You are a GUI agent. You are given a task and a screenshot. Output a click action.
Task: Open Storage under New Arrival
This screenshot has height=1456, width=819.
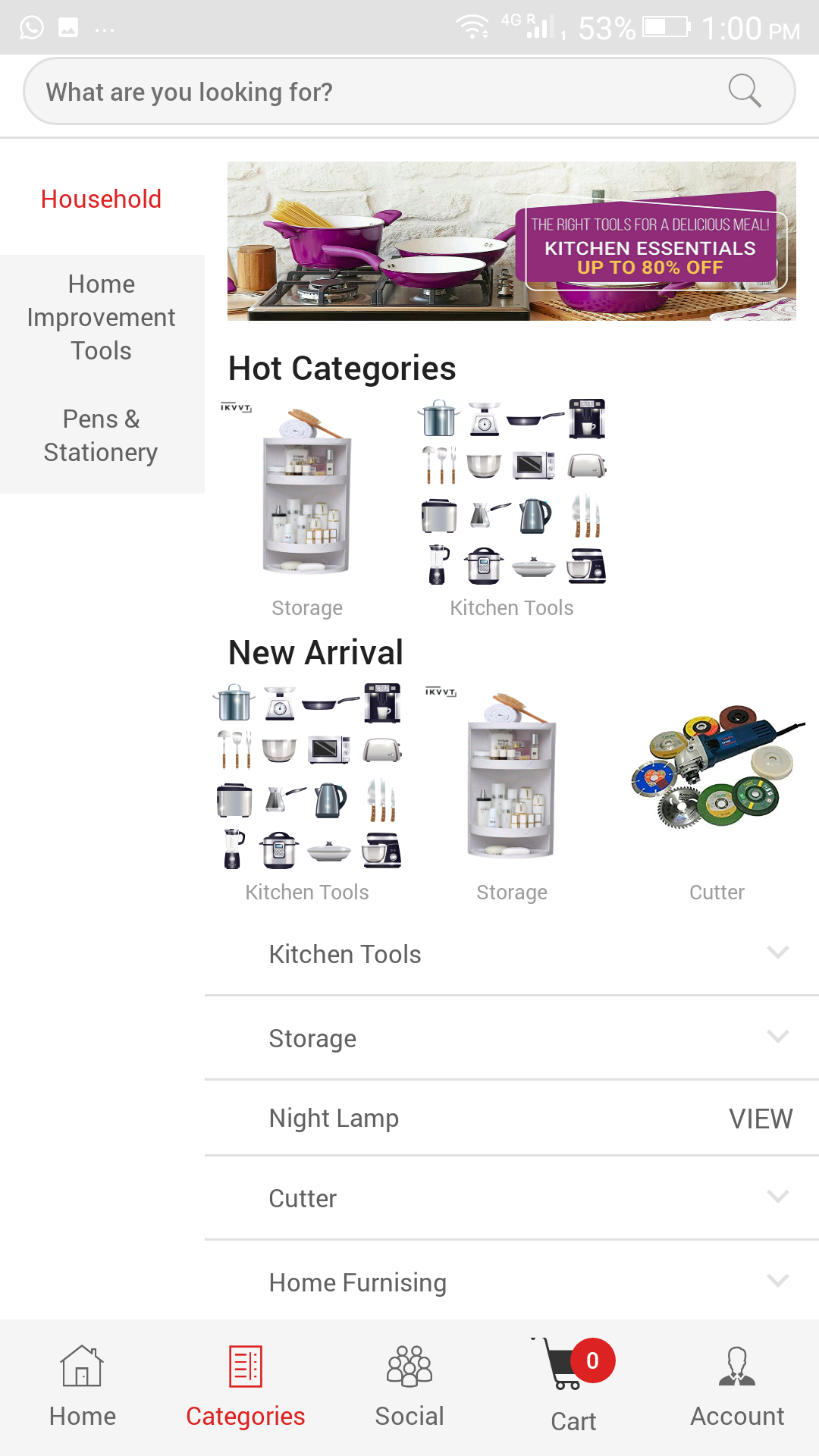pos(512,789)
